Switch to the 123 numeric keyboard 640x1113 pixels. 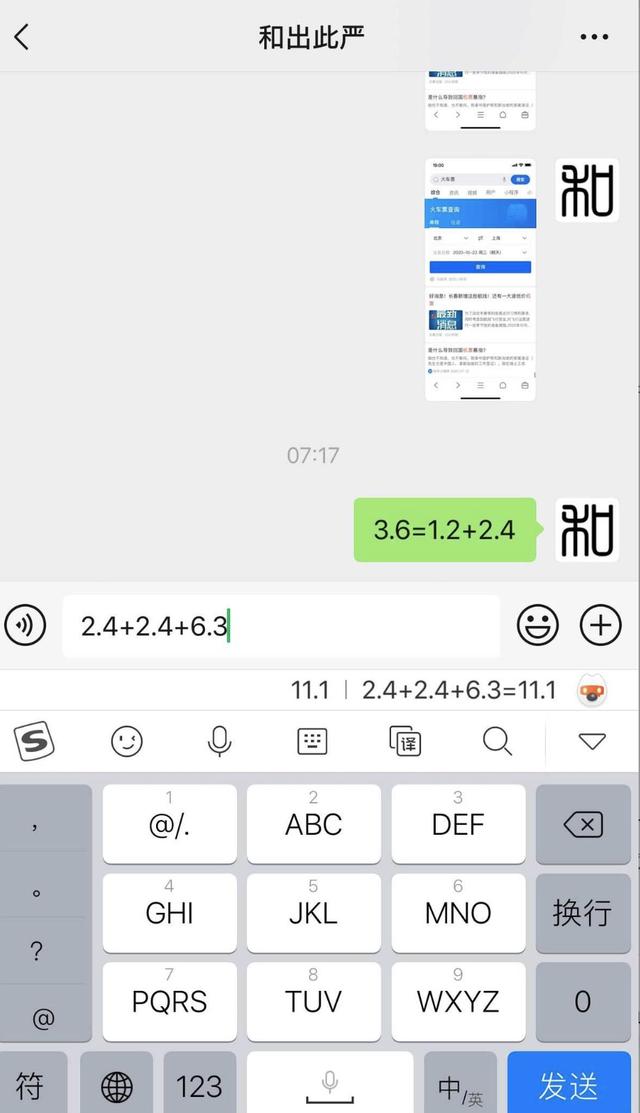point(199,1084)
